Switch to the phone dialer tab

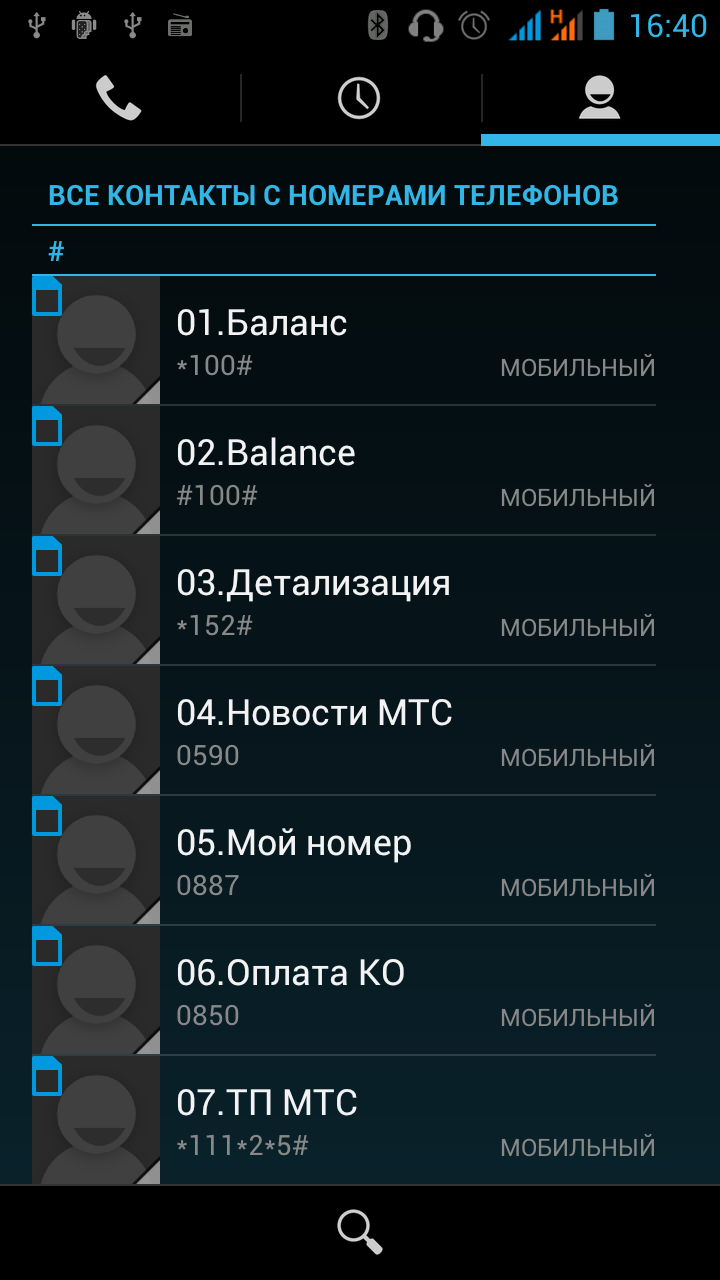click(119, 98)
